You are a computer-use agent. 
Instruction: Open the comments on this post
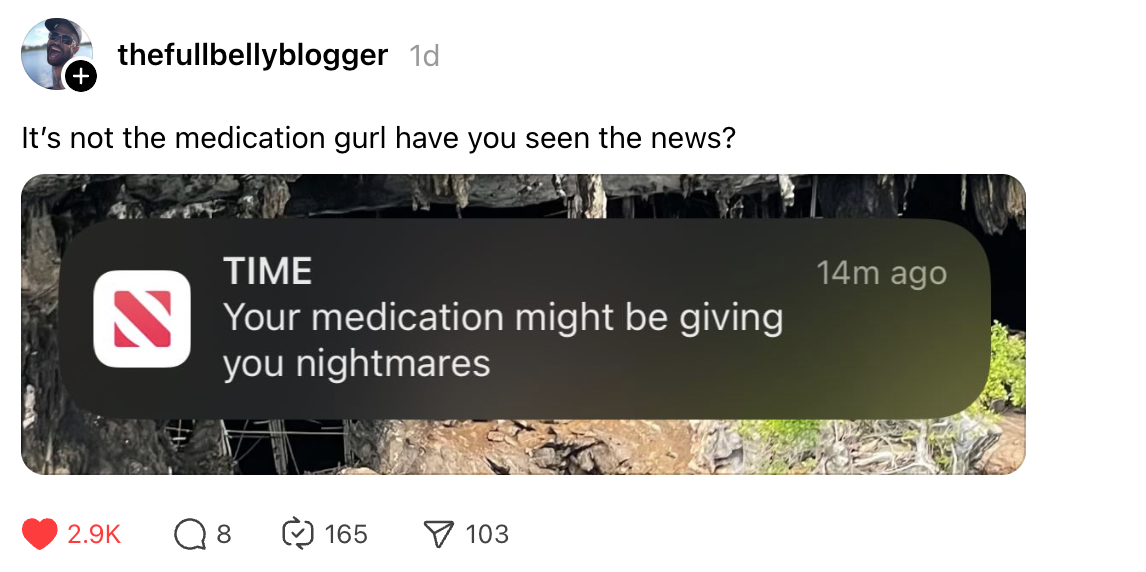click(188, 535)
